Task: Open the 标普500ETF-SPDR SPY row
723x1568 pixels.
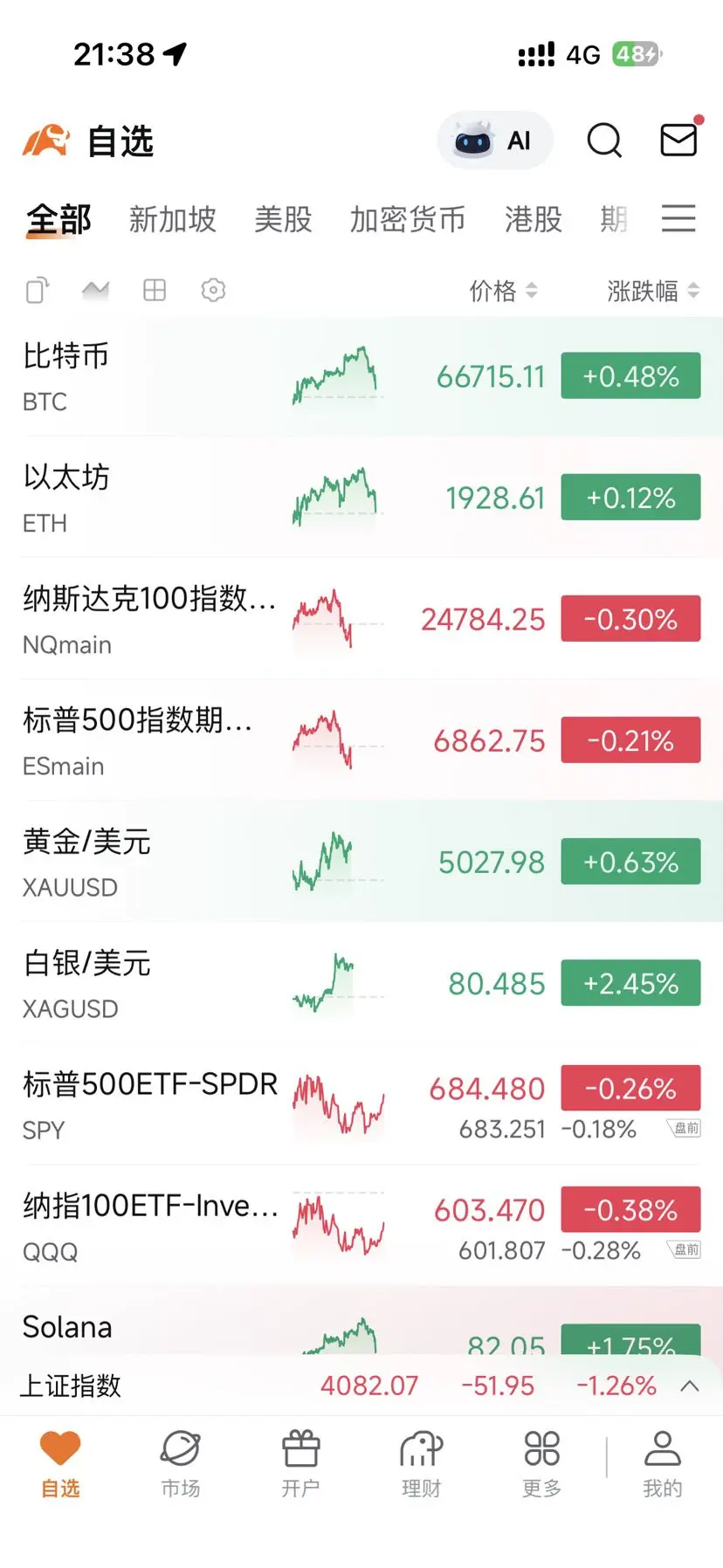Action: [148, 1105]
